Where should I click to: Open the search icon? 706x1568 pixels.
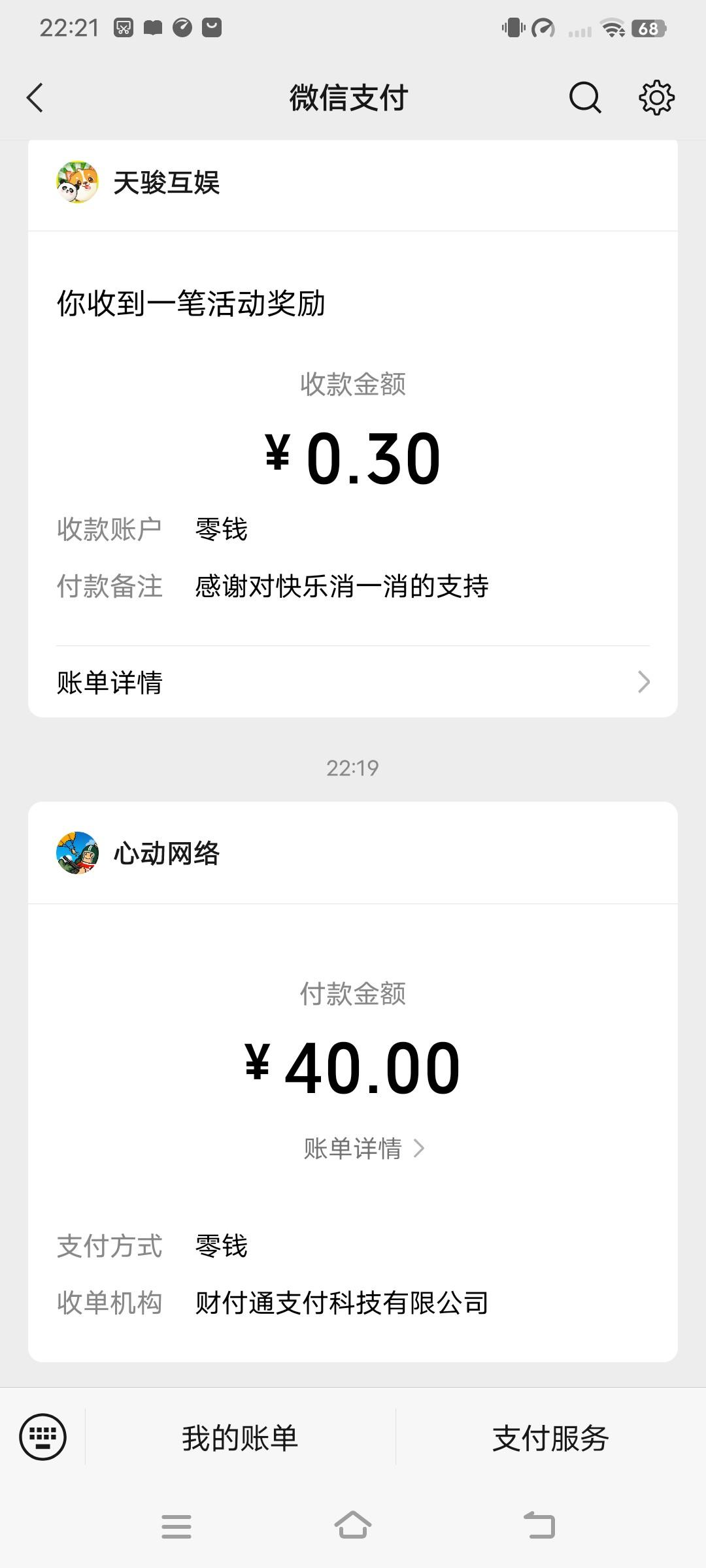tap(584, 98)
